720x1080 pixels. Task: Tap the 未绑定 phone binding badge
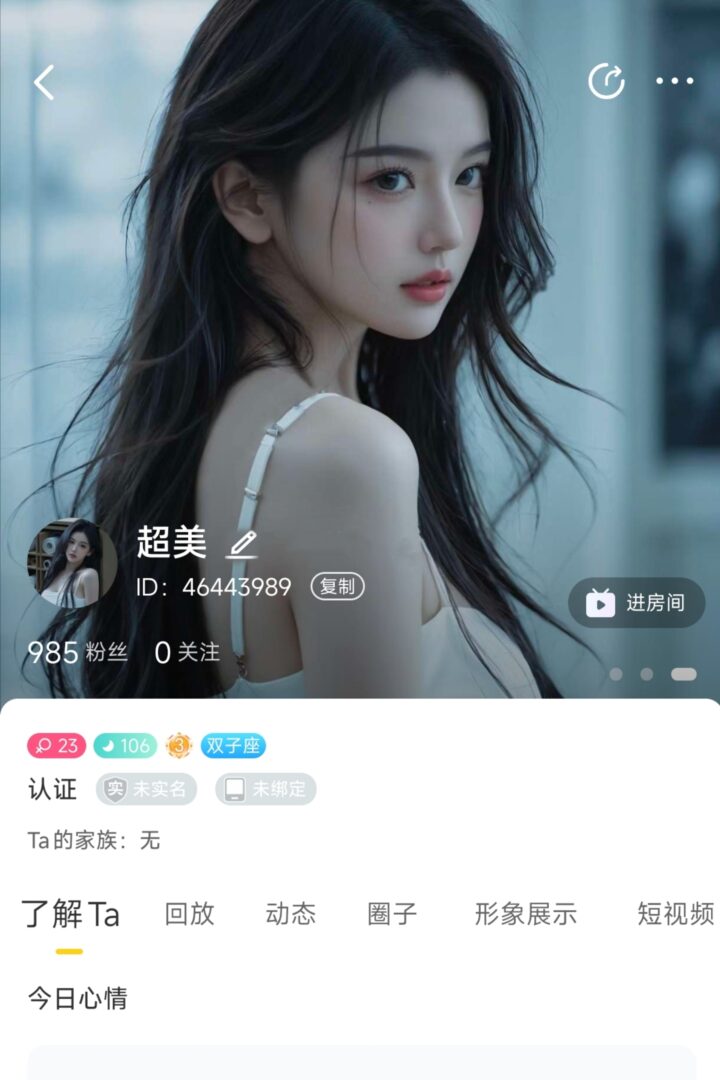coord(266,789)
